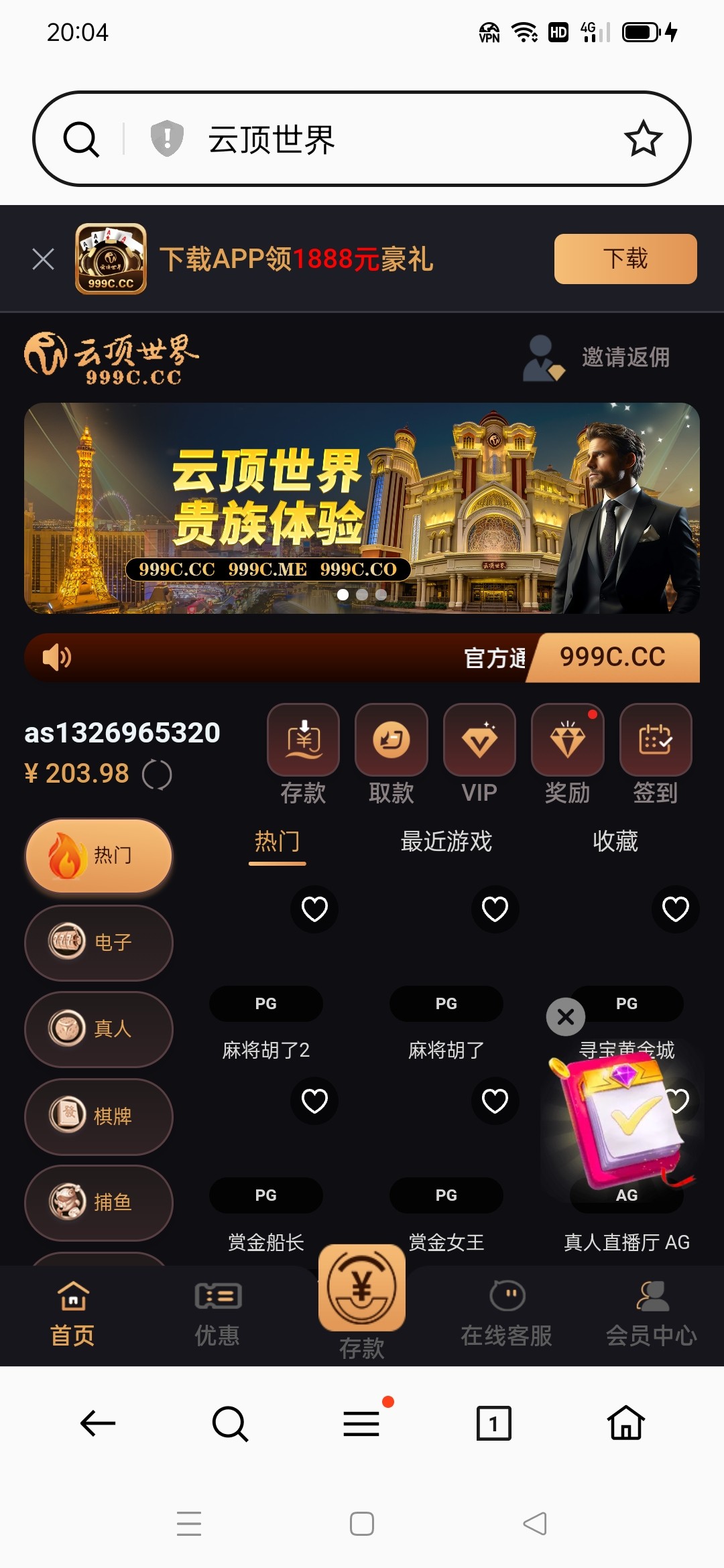Switch to 收藏 favorites tab
This screenshot has height=1568, width=724.
pos(615,842)
